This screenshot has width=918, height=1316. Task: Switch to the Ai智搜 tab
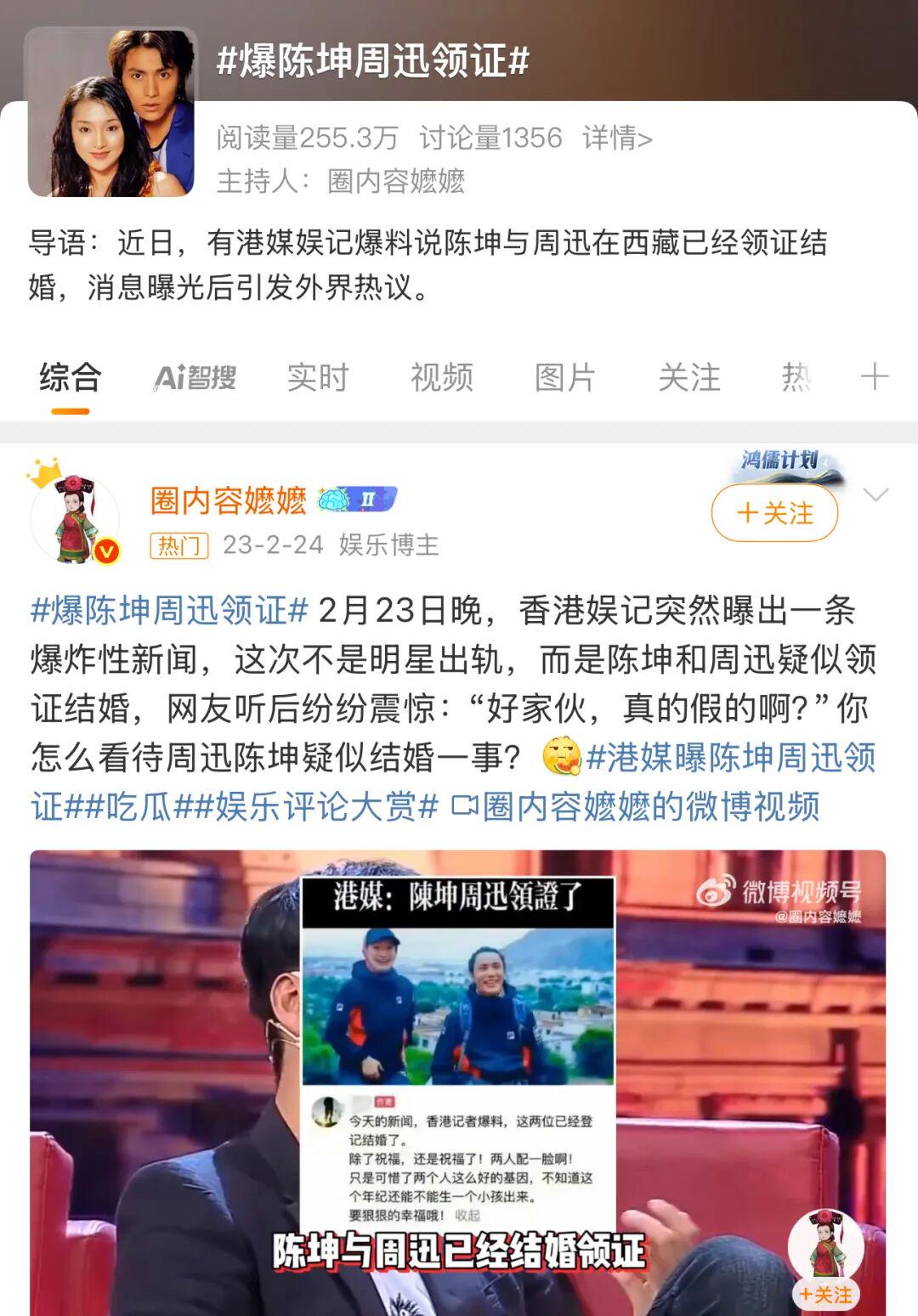(x=195, y=377)
